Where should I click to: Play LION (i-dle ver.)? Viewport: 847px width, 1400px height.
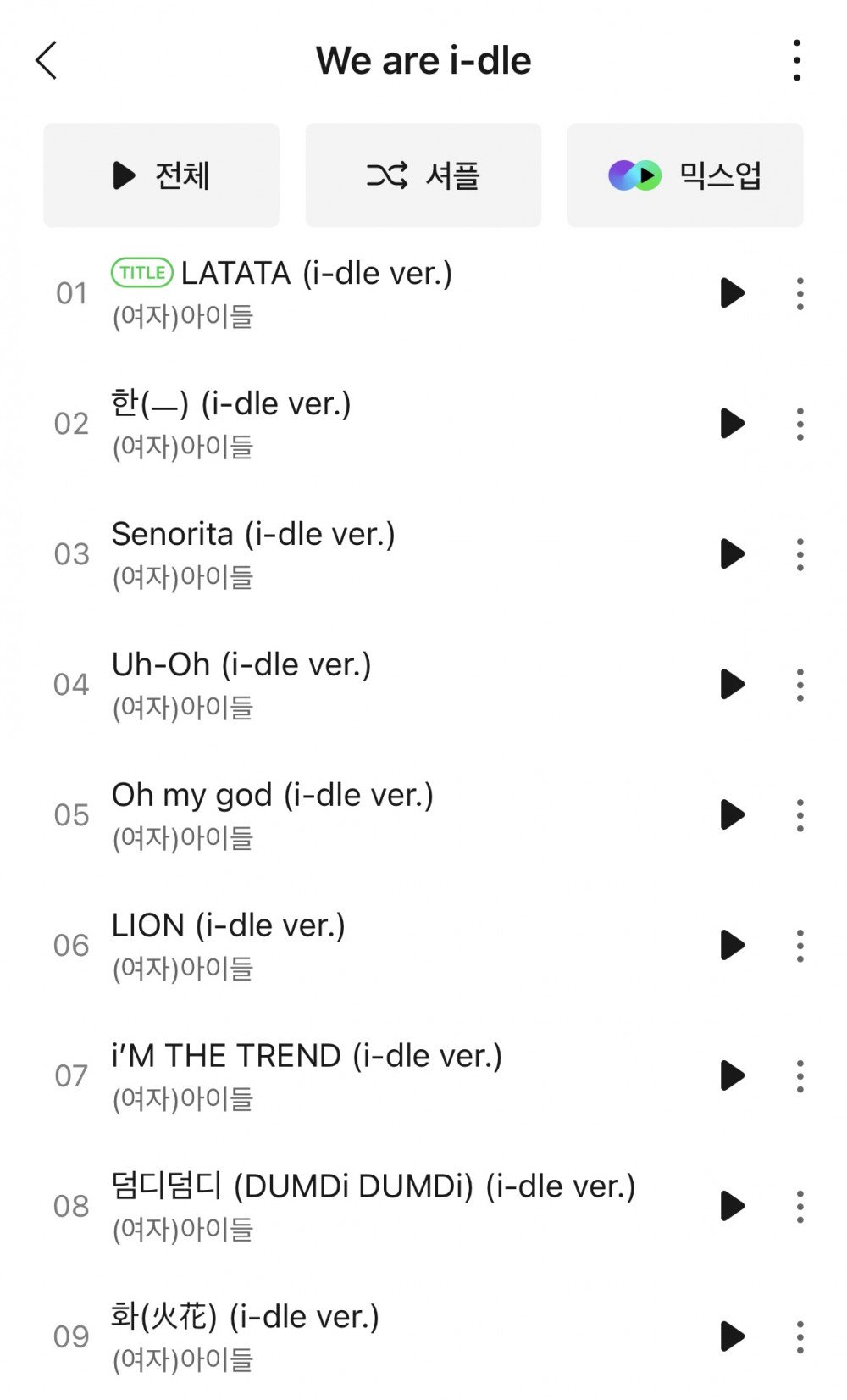pos(732,946)
